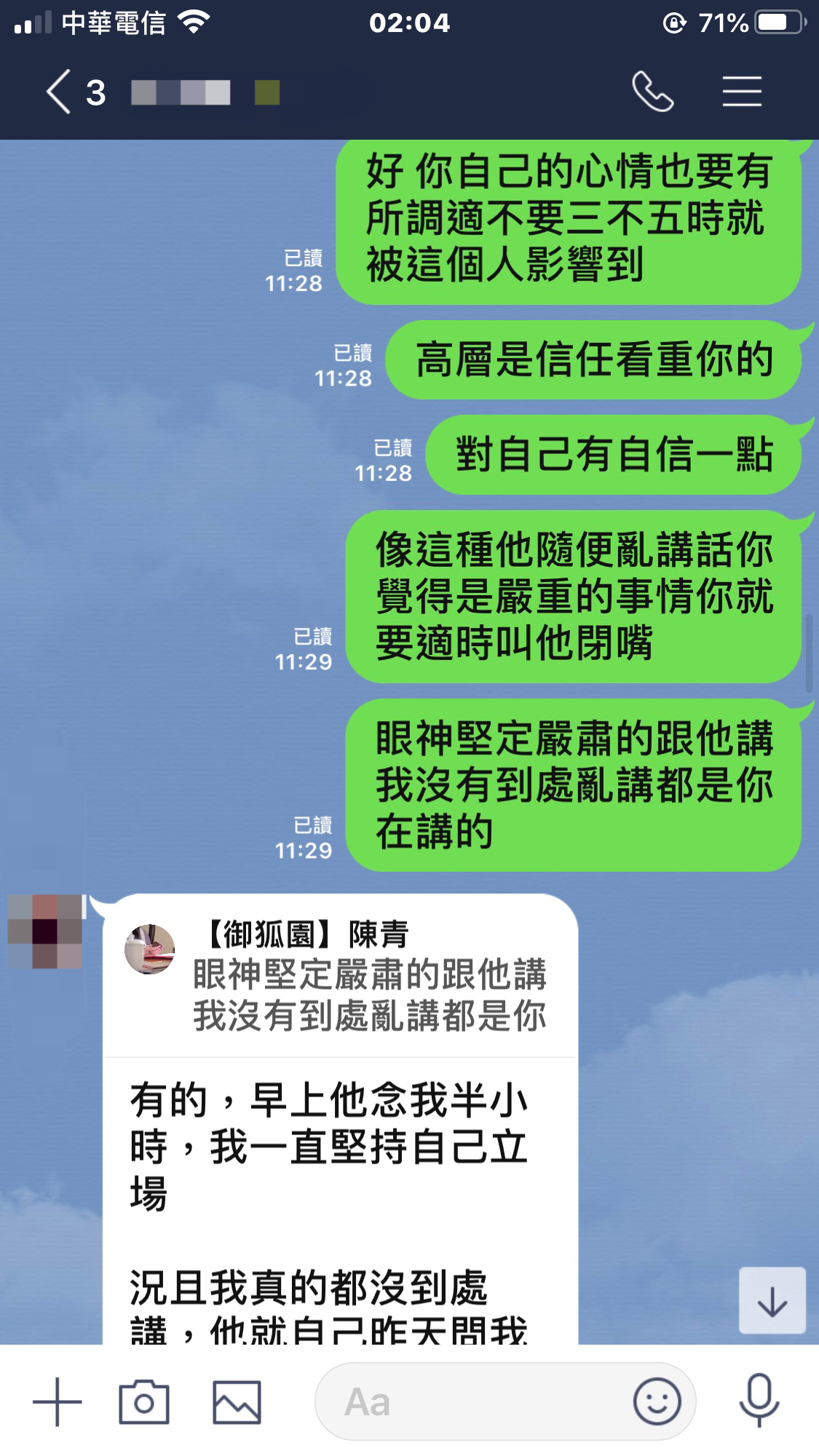Viewport: 819px width, 1456px height.
Task: Go back to the chat list
Action: point(60,92)
